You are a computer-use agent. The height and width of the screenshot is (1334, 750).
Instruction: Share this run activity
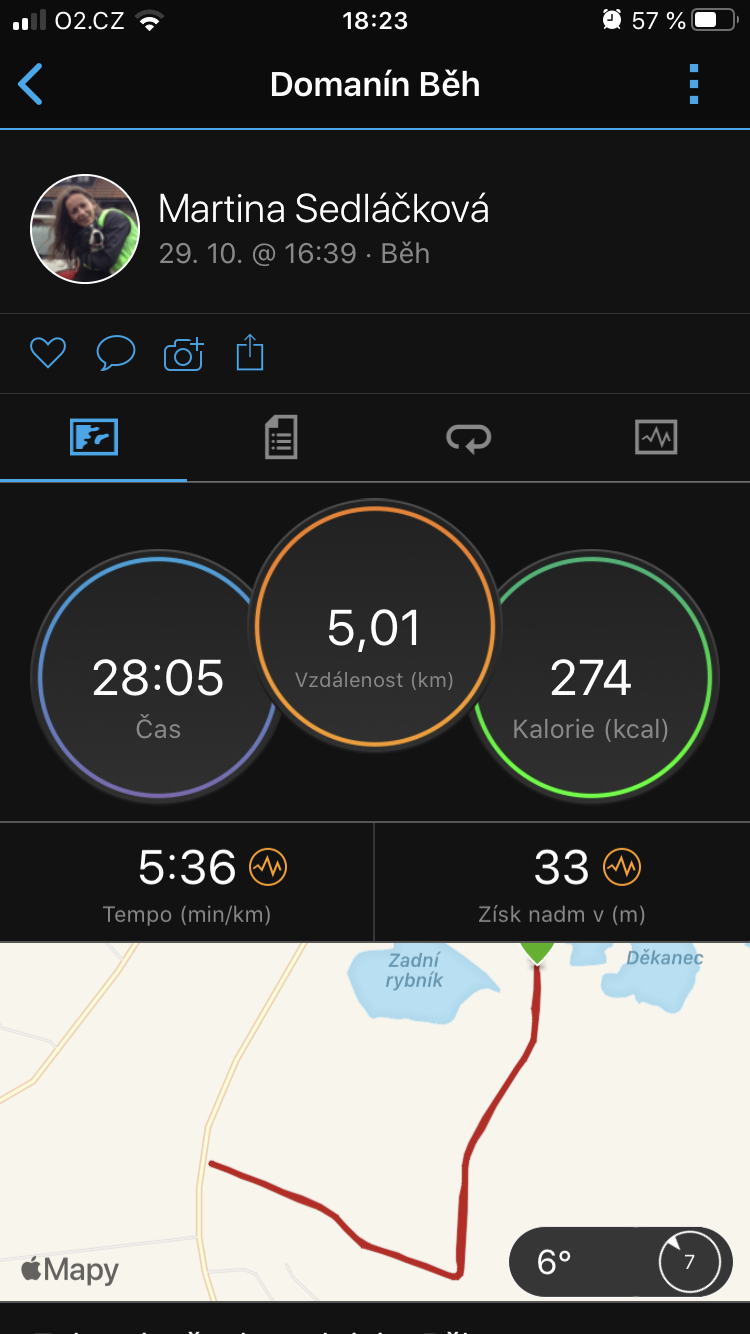point(250,352)
